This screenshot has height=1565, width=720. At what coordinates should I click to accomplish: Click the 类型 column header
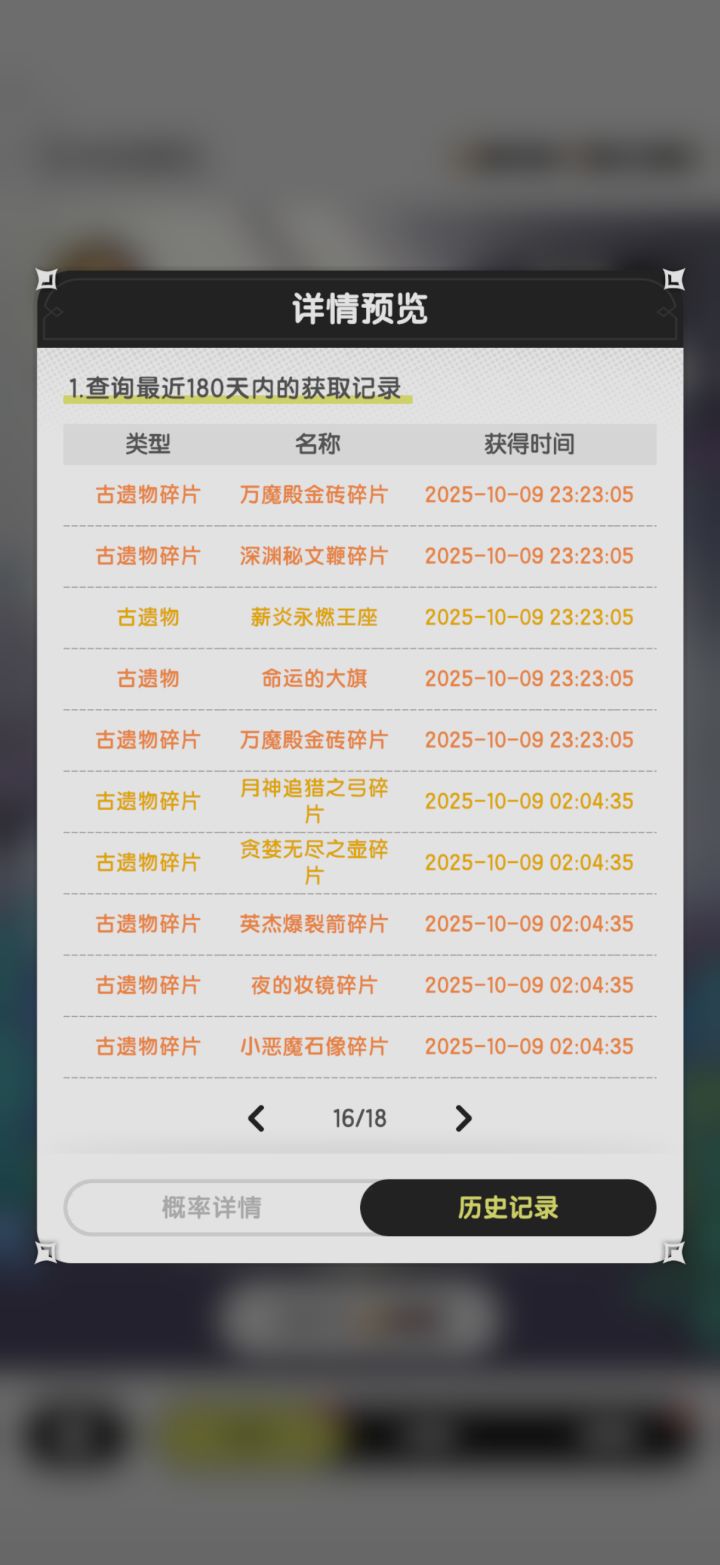(148, 443)
